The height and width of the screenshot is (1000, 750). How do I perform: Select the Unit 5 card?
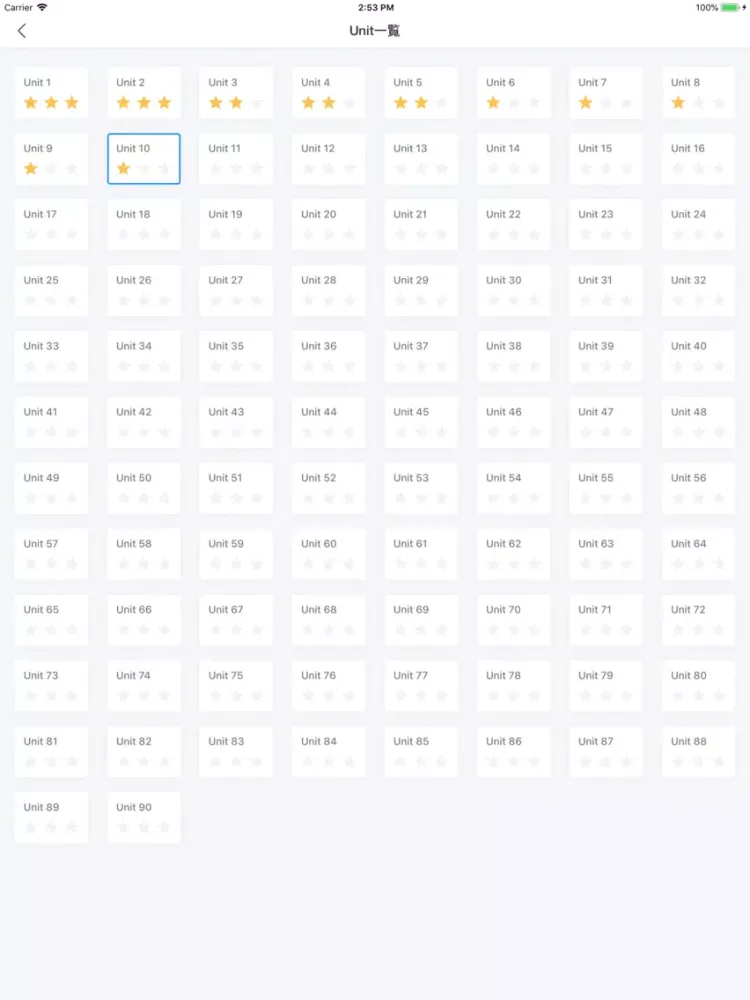tap(421, 93)
